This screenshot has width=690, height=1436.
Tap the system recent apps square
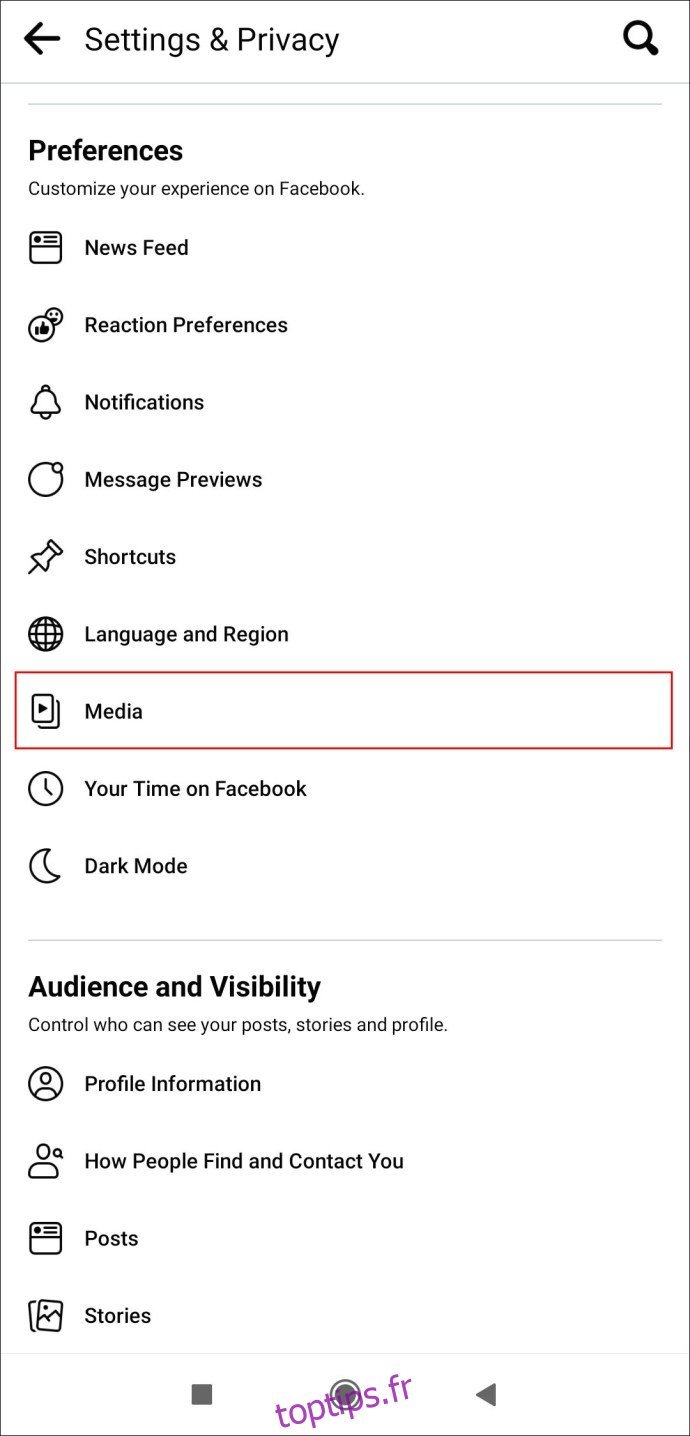[x=202, y=1394]
